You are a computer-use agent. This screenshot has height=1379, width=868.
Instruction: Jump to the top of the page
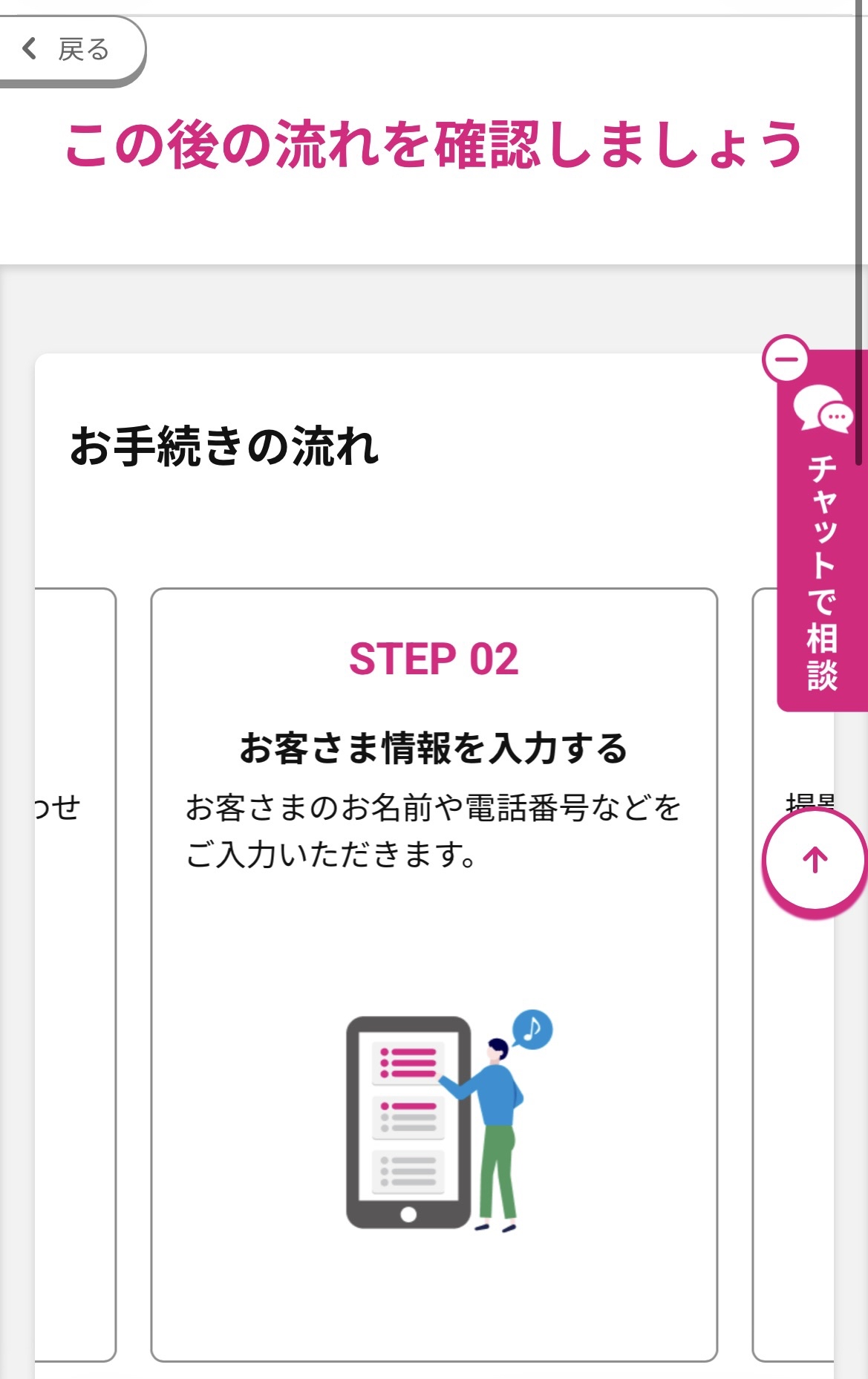815,860
